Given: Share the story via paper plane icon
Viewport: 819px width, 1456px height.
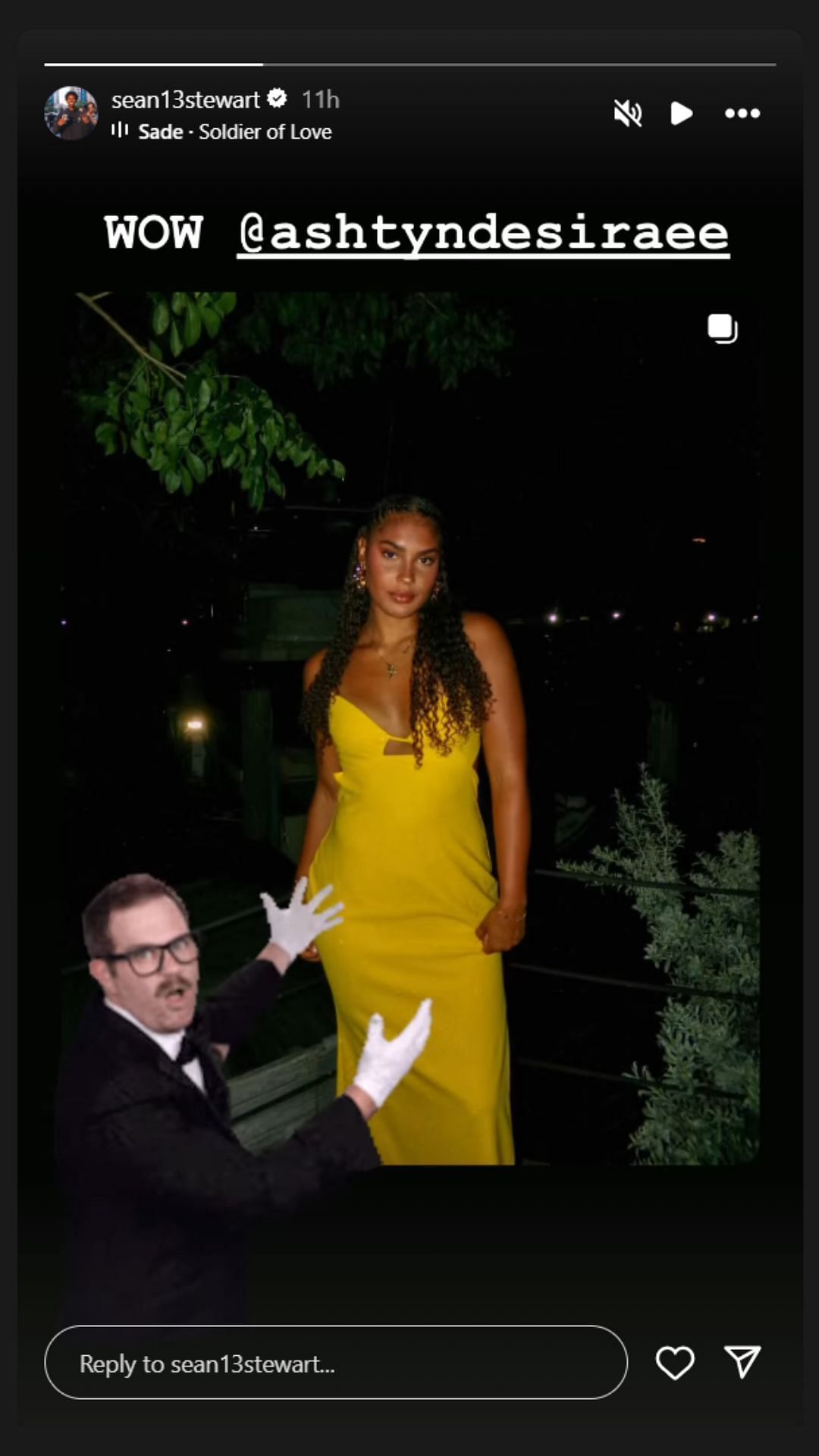Looking at the screenshot, I should pyautogui.click(x=742, y=1363).
